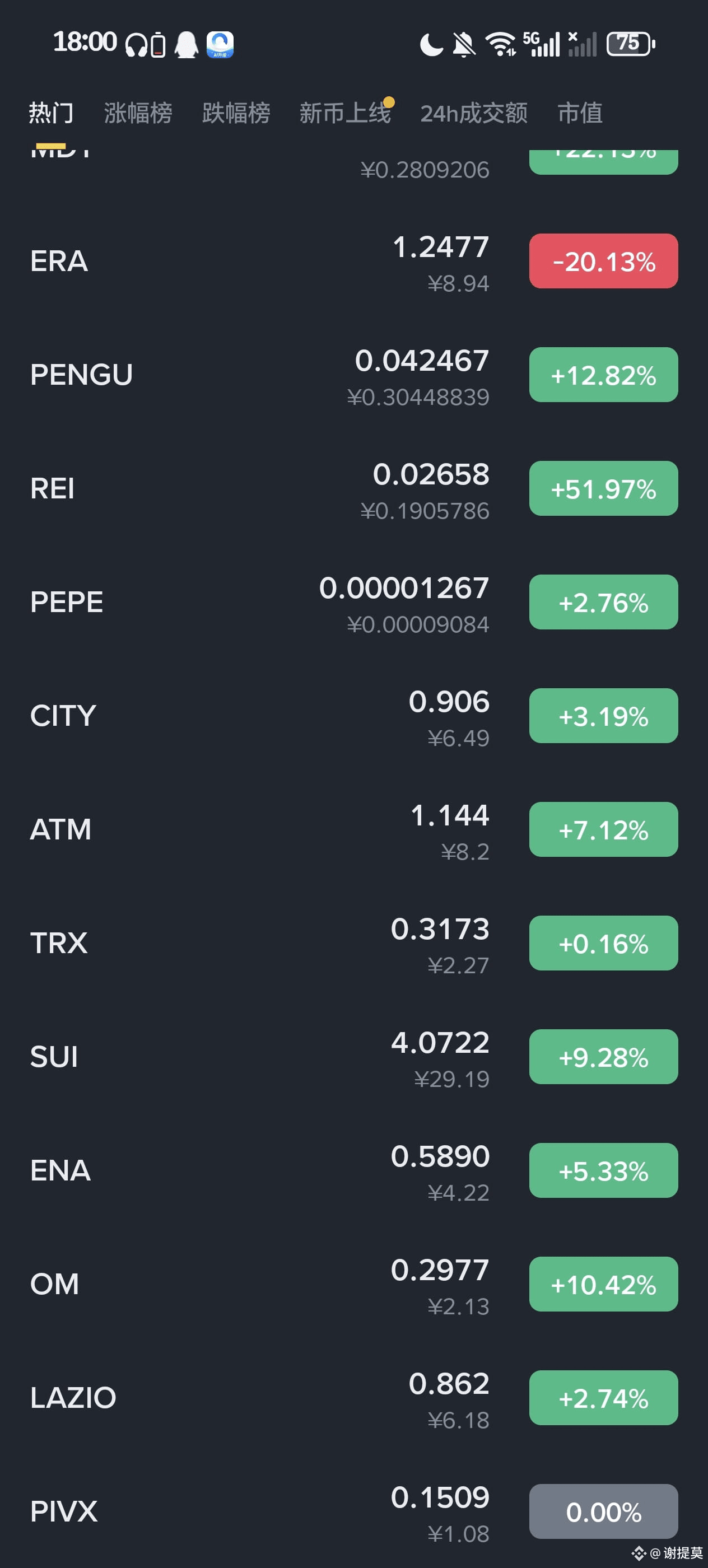The image size is (708, 1568).
Task: Switch to the 跌幅榜 tab
Action: [236, 113]
